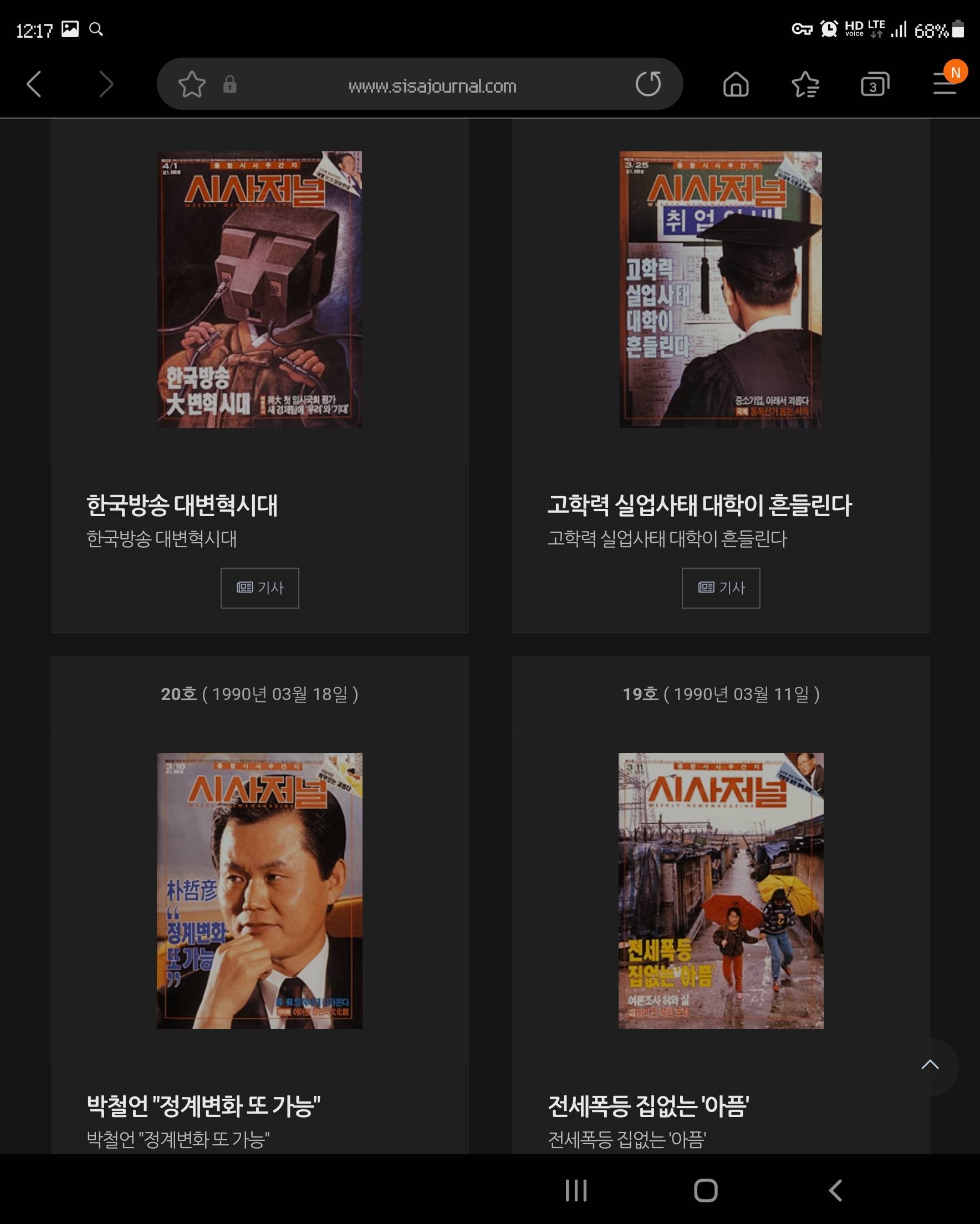Show recent apps from navigation bar

tap(576, 1190)
